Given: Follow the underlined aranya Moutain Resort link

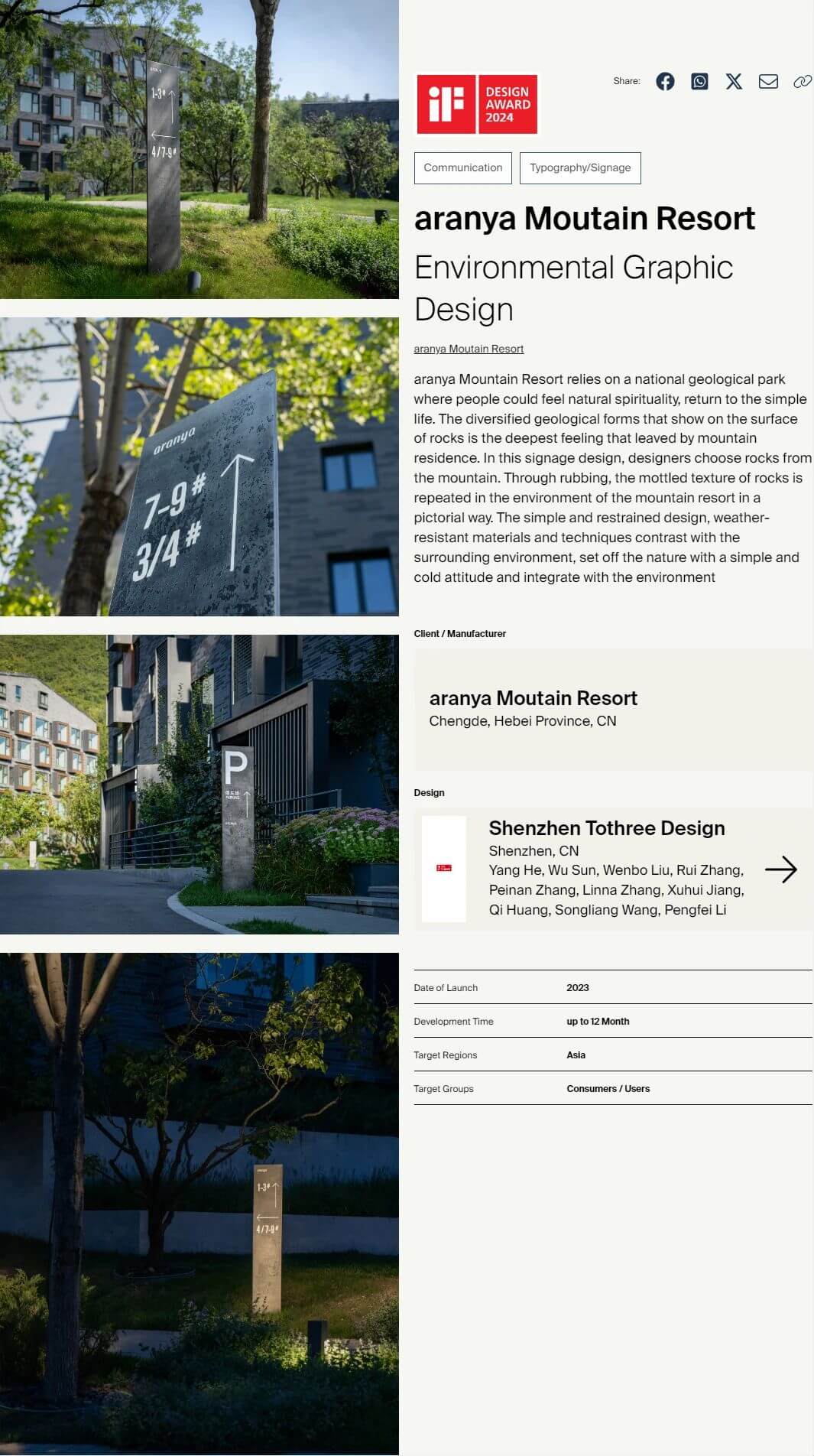Looking at the screenshot, I should coord(469,349).
